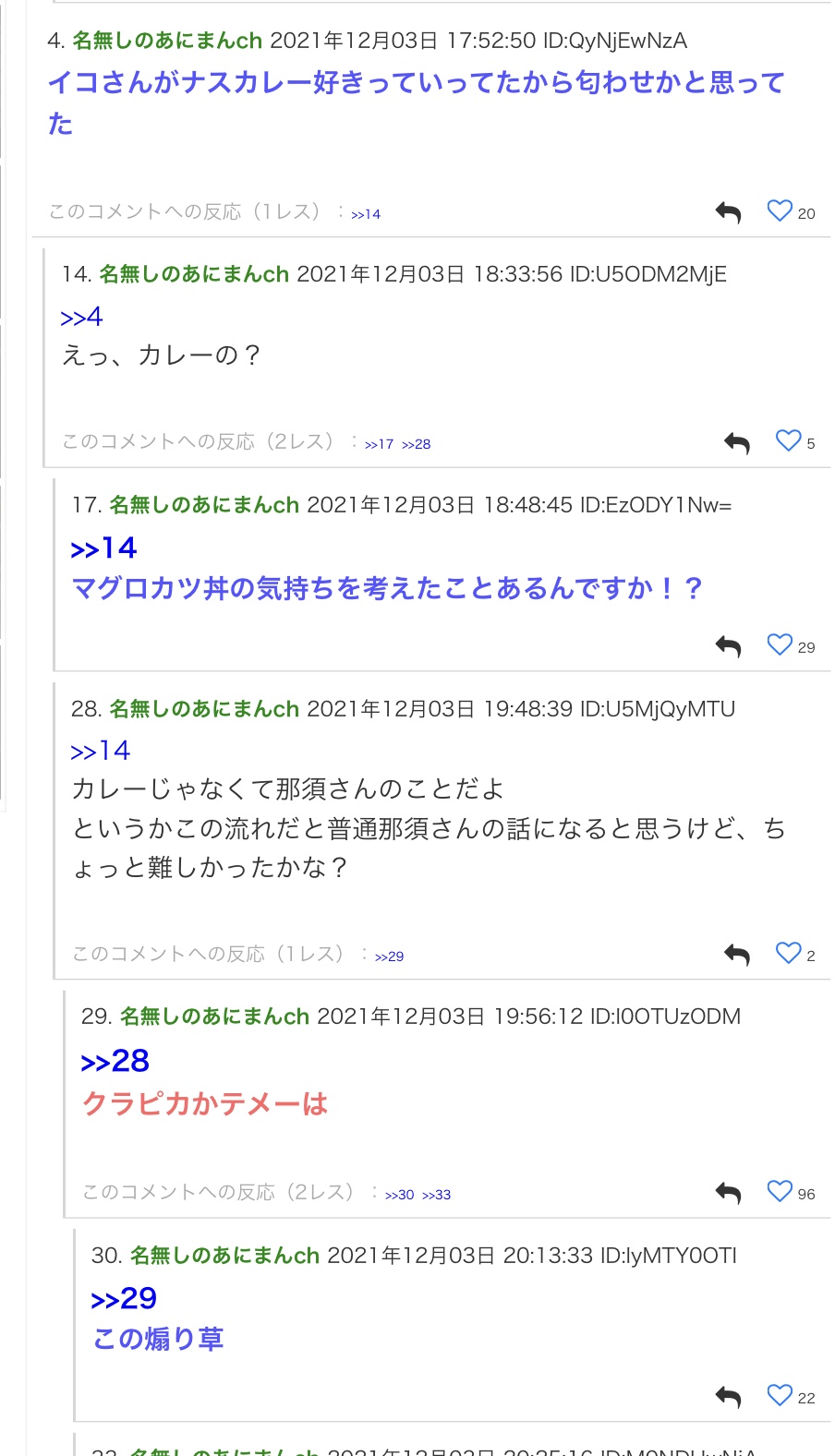
Task: Reply to comment 28 about 那須さん
Action: click(736, 954)
